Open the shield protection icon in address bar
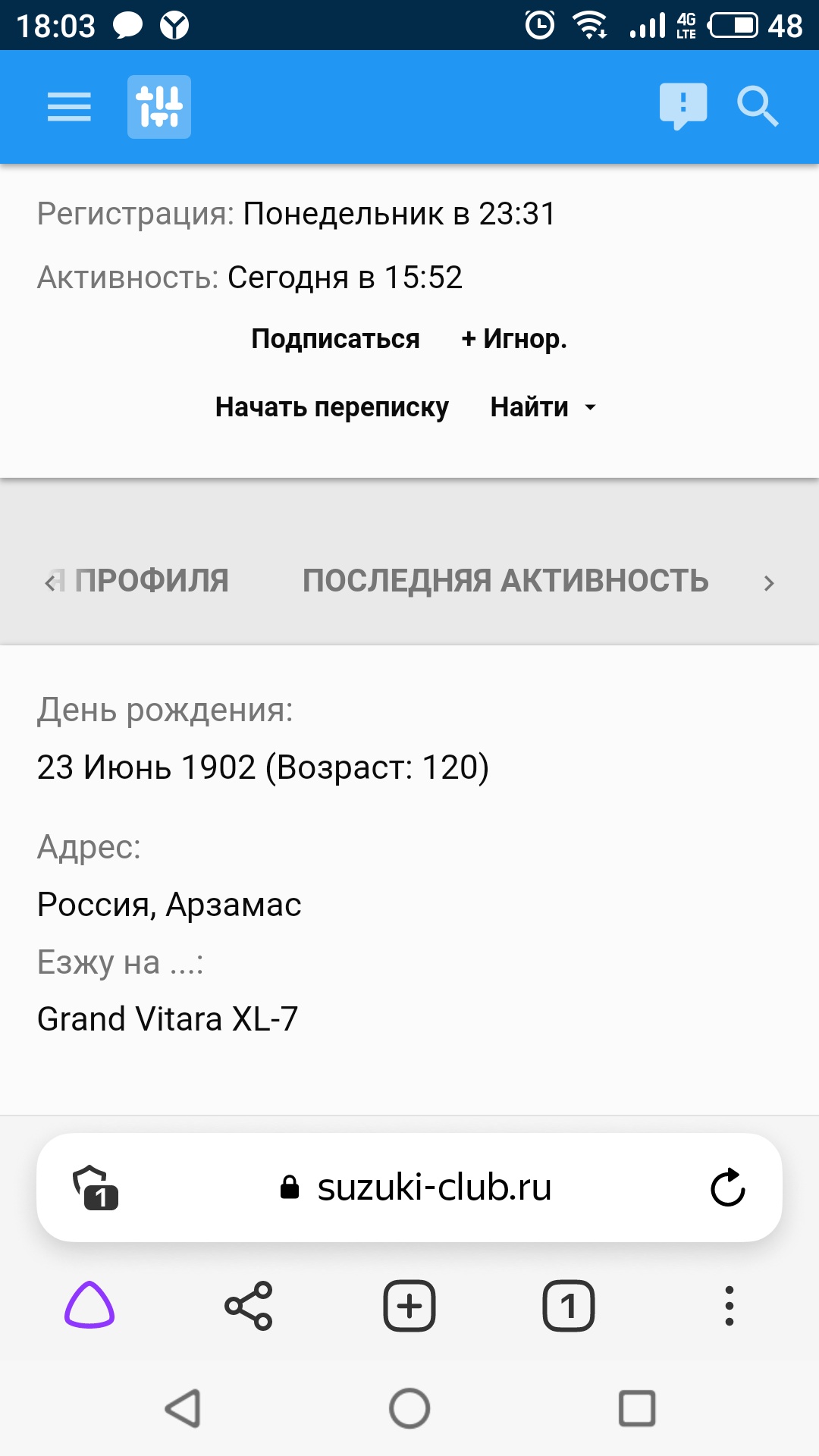This screenshot has height=1456, width=819. [x=96, y=1188]
